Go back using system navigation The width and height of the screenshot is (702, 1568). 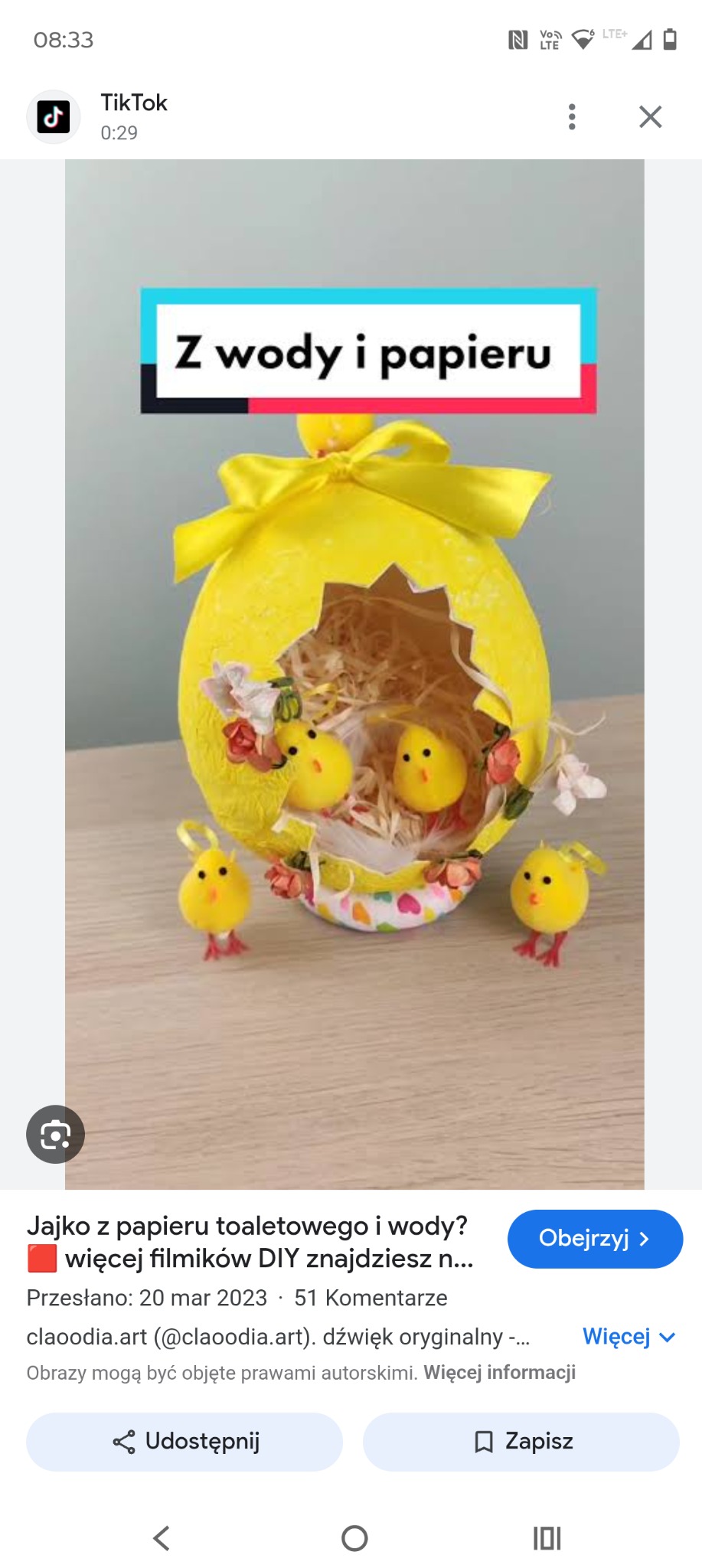point(161,1537)
